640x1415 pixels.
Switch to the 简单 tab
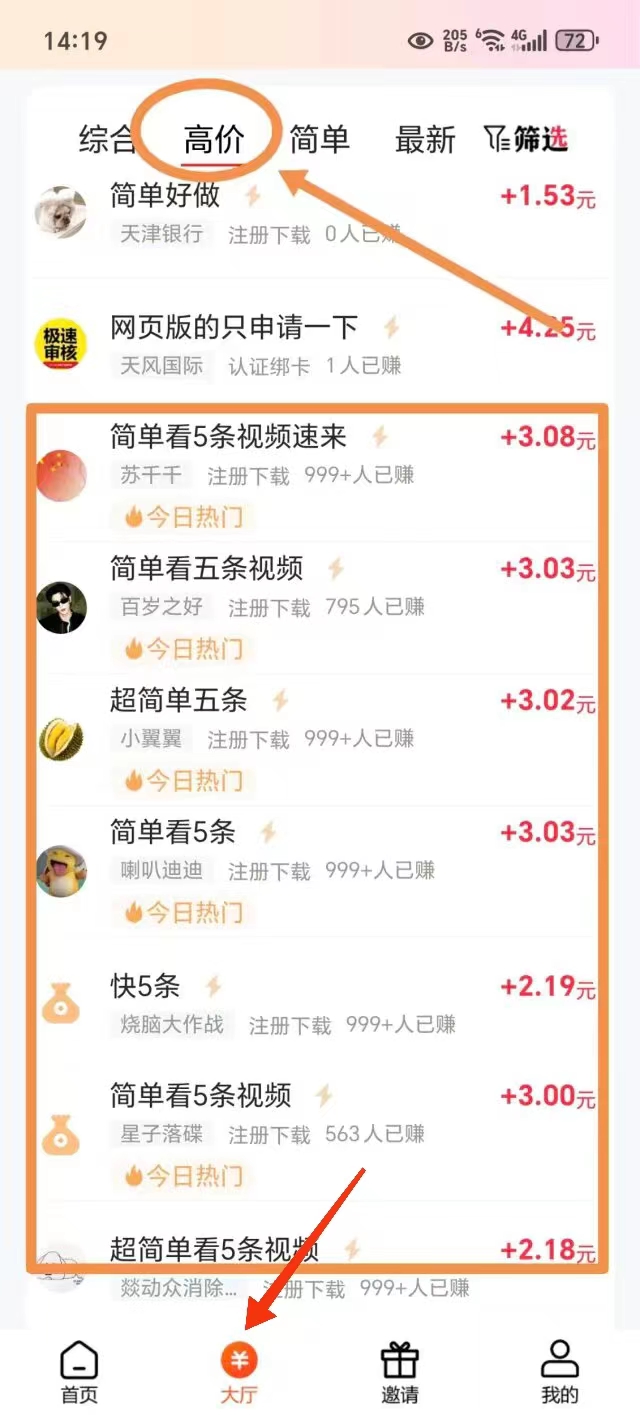[x=319, y=140]
